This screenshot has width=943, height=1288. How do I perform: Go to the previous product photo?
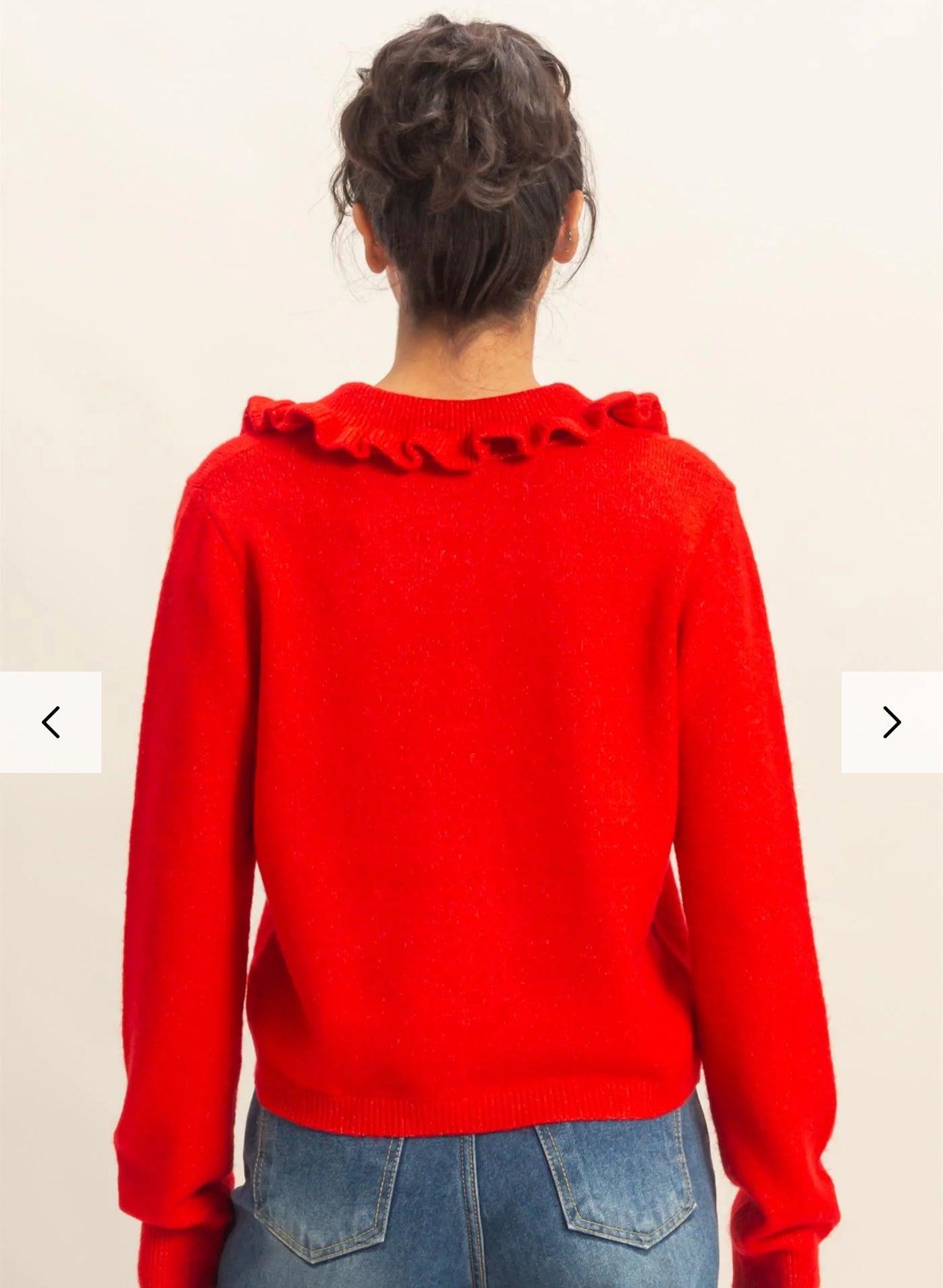coord(50,722)
